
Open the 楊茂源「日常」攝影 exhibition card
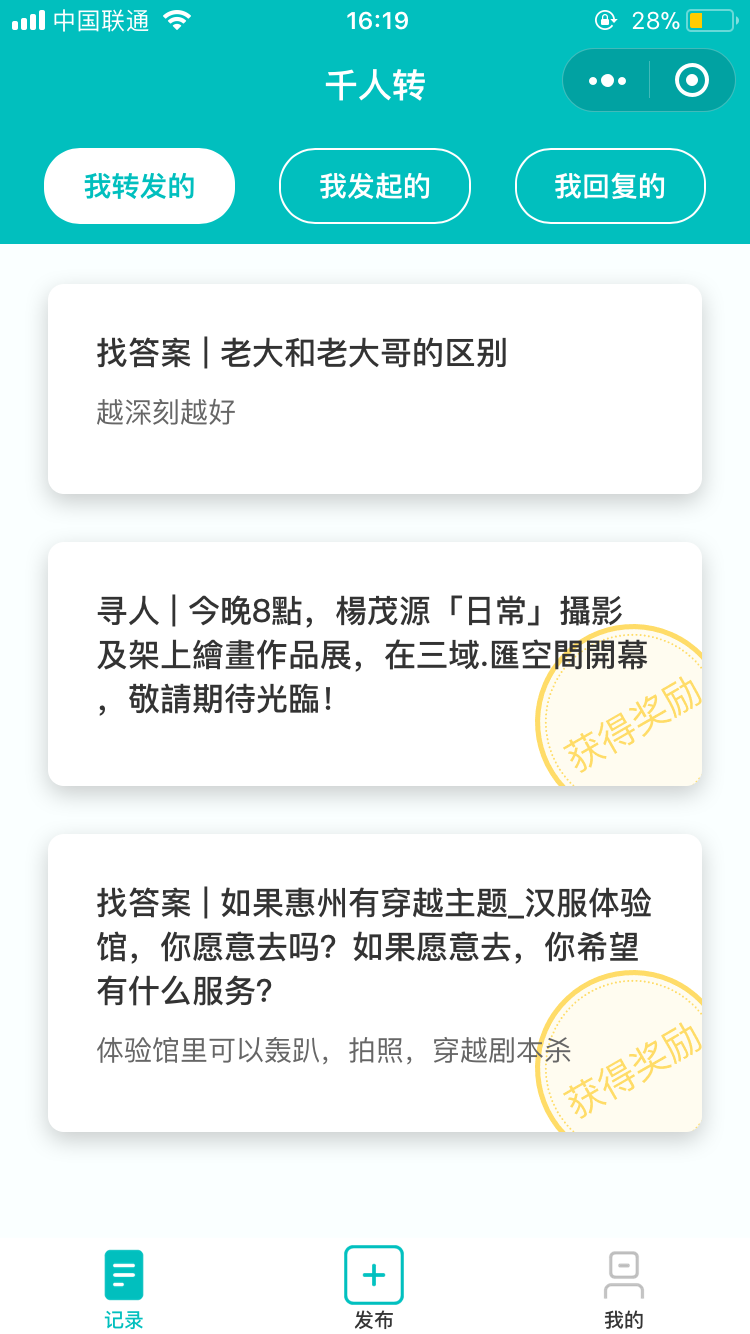point(375,664)
